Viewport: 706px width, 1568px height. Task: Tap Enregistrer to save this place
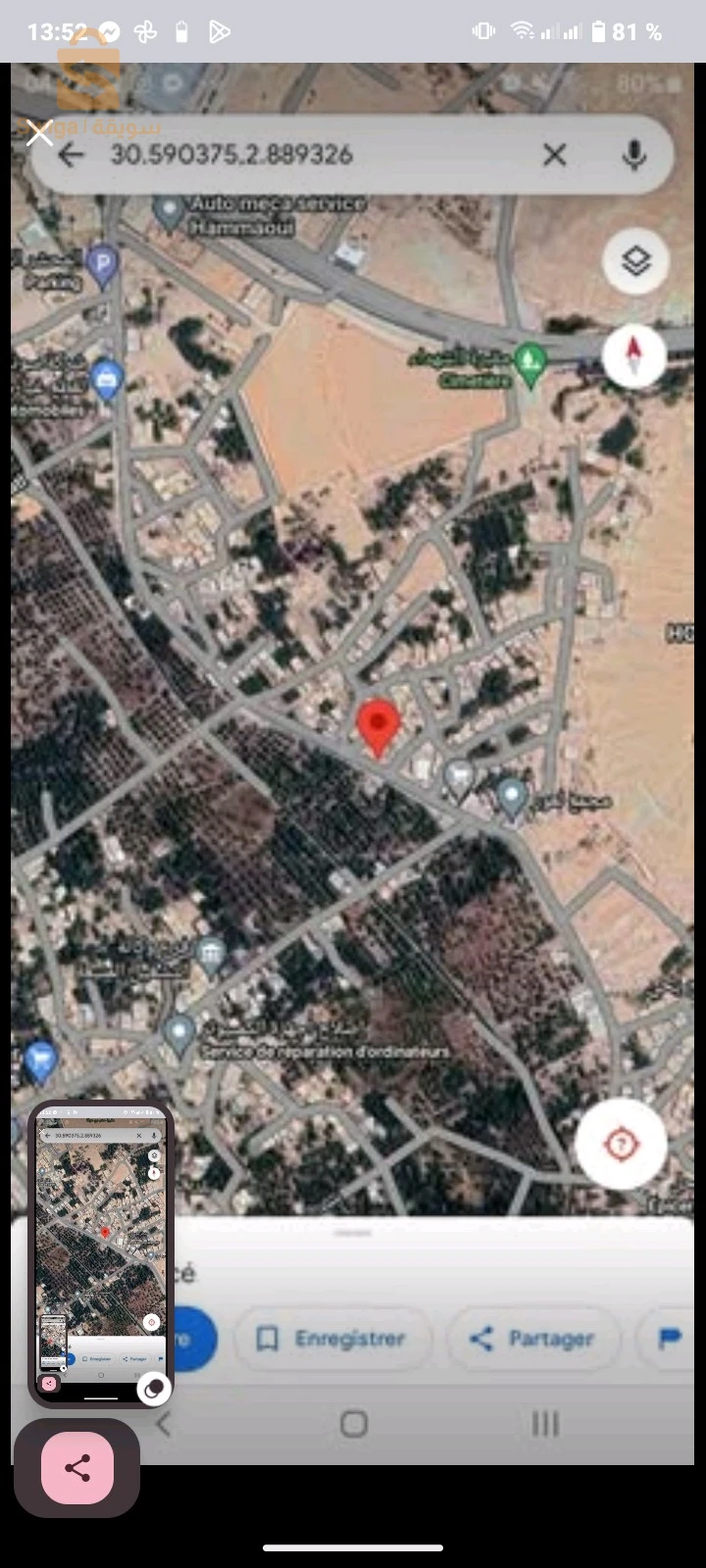(333, 1339)
